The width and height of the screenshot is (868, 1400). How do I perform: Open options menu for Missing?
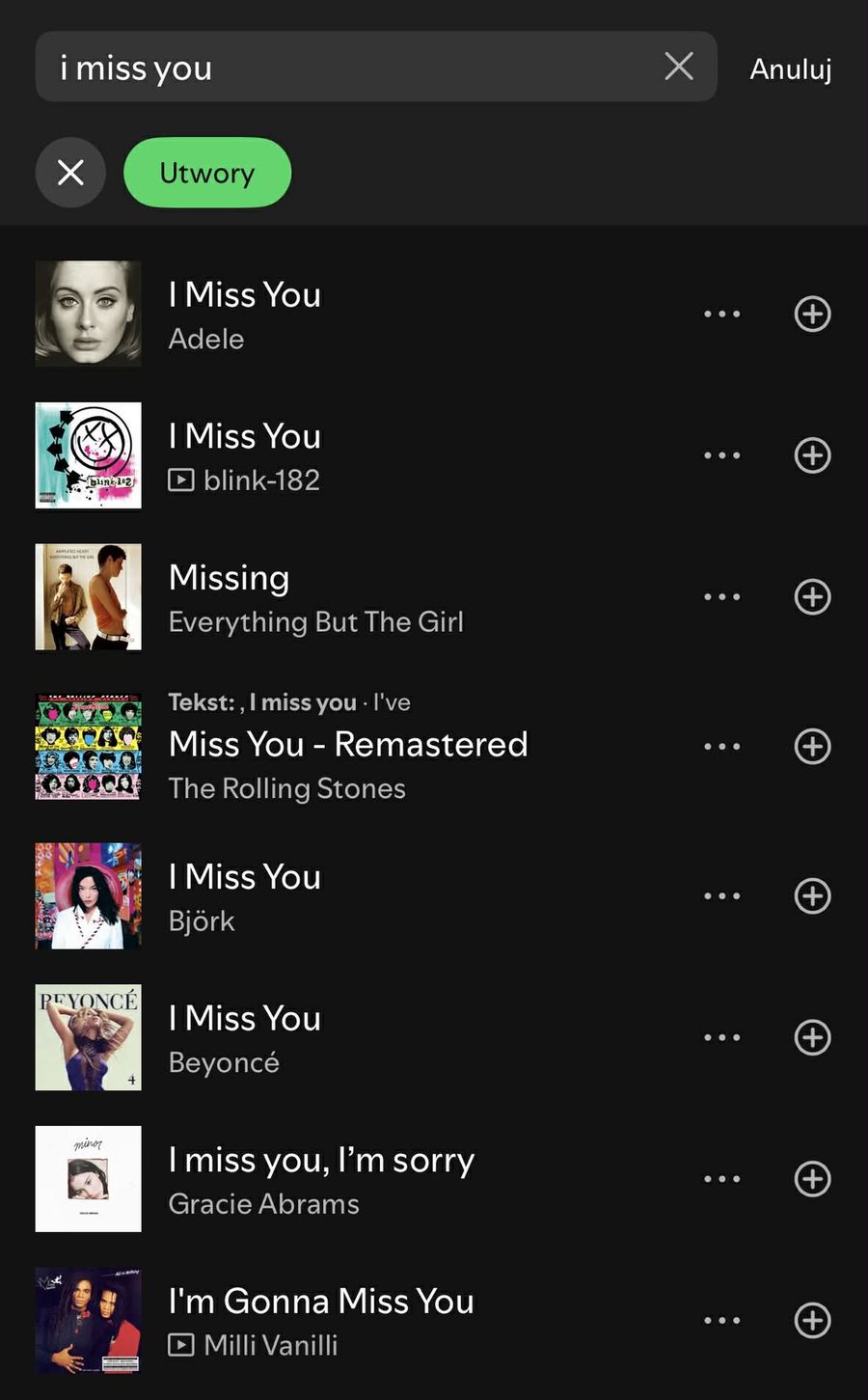point(721,597)
